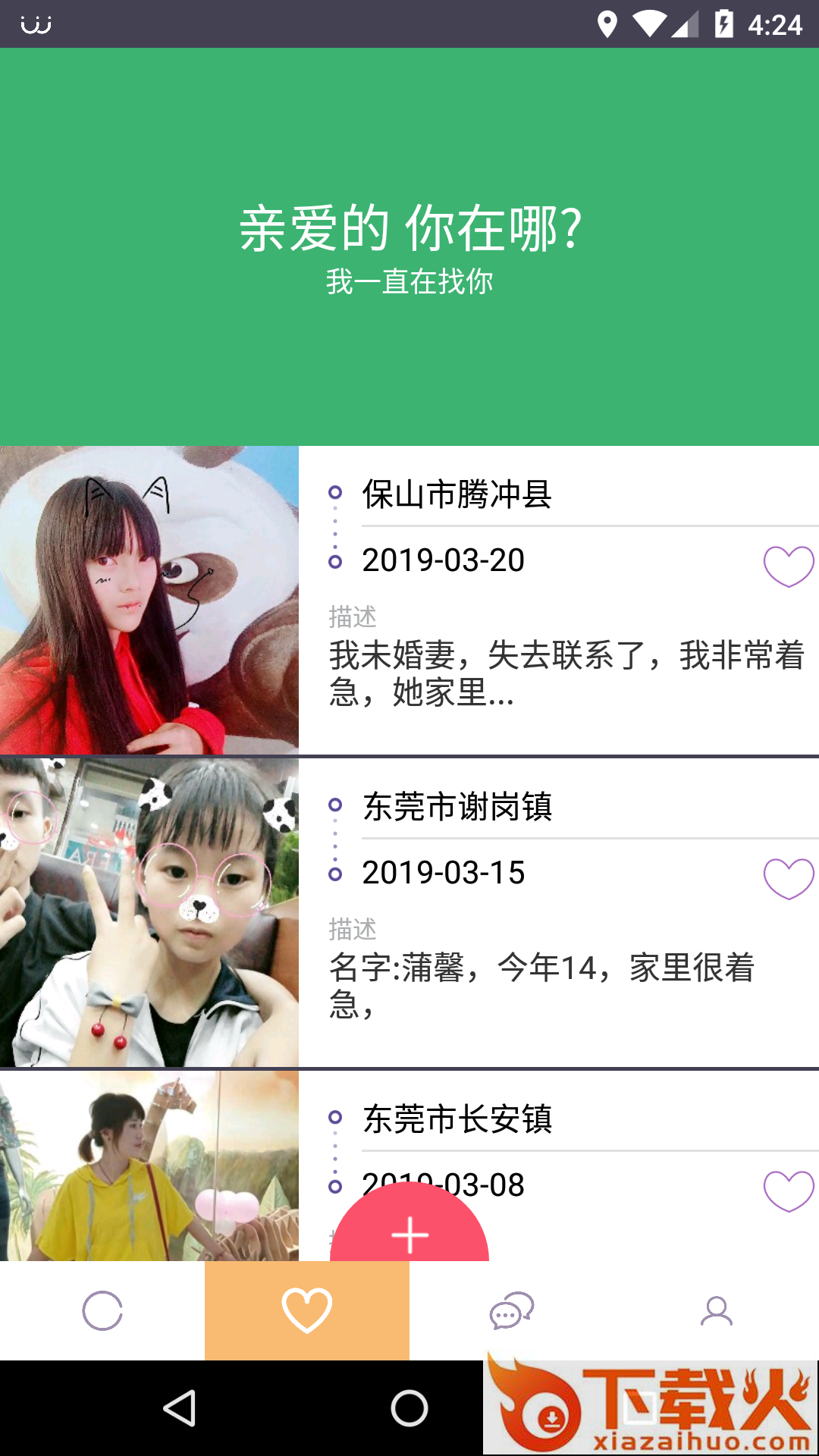Viewport: 819px width, 1456px height.
Task: Return to the home screen
Action: tap(409, 1408)
